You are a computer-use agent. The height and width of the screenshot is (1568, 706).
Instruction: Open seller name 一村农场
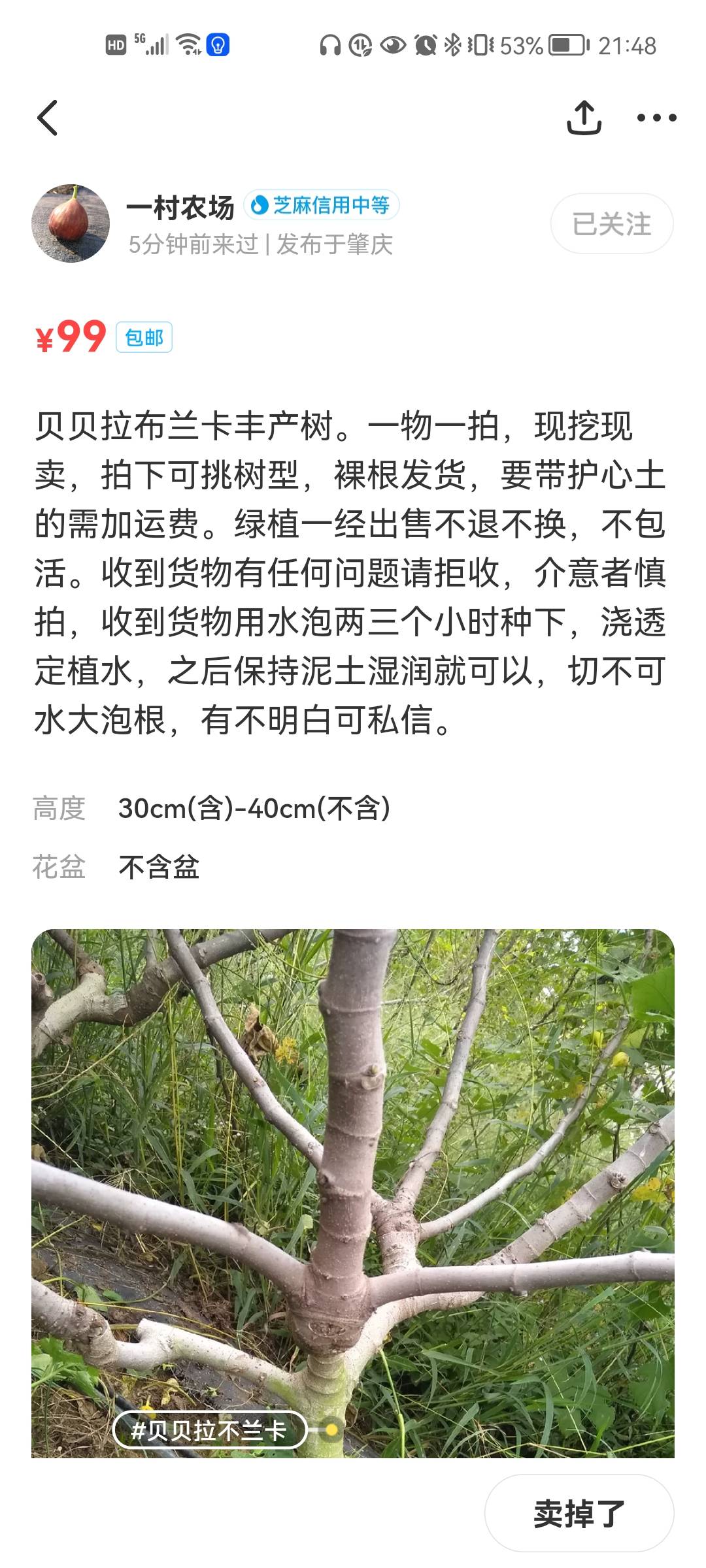180,208
